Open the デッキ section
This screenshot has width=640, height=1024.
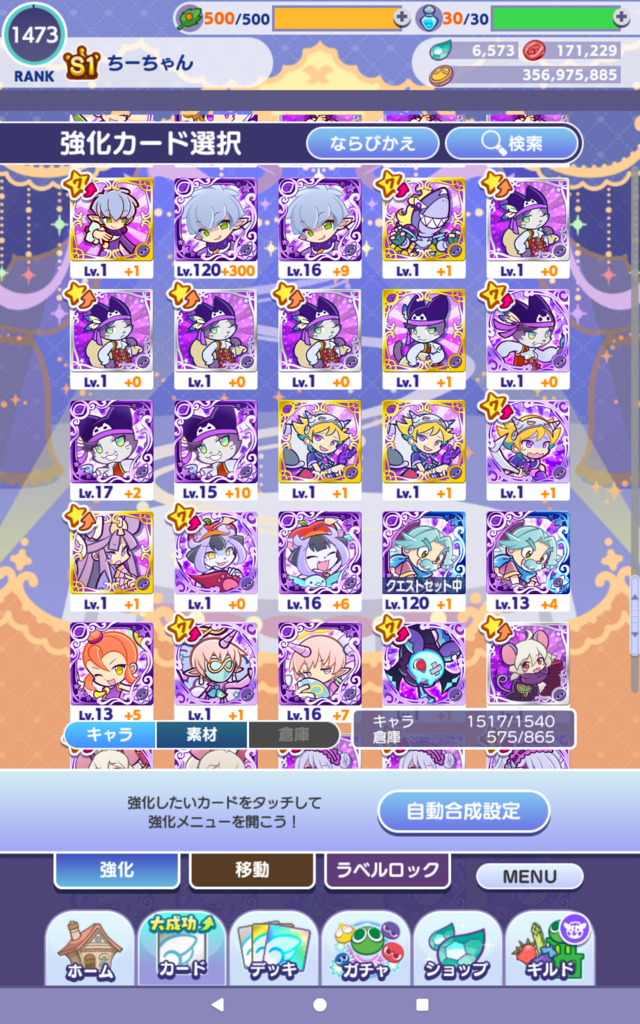point(274,948)
